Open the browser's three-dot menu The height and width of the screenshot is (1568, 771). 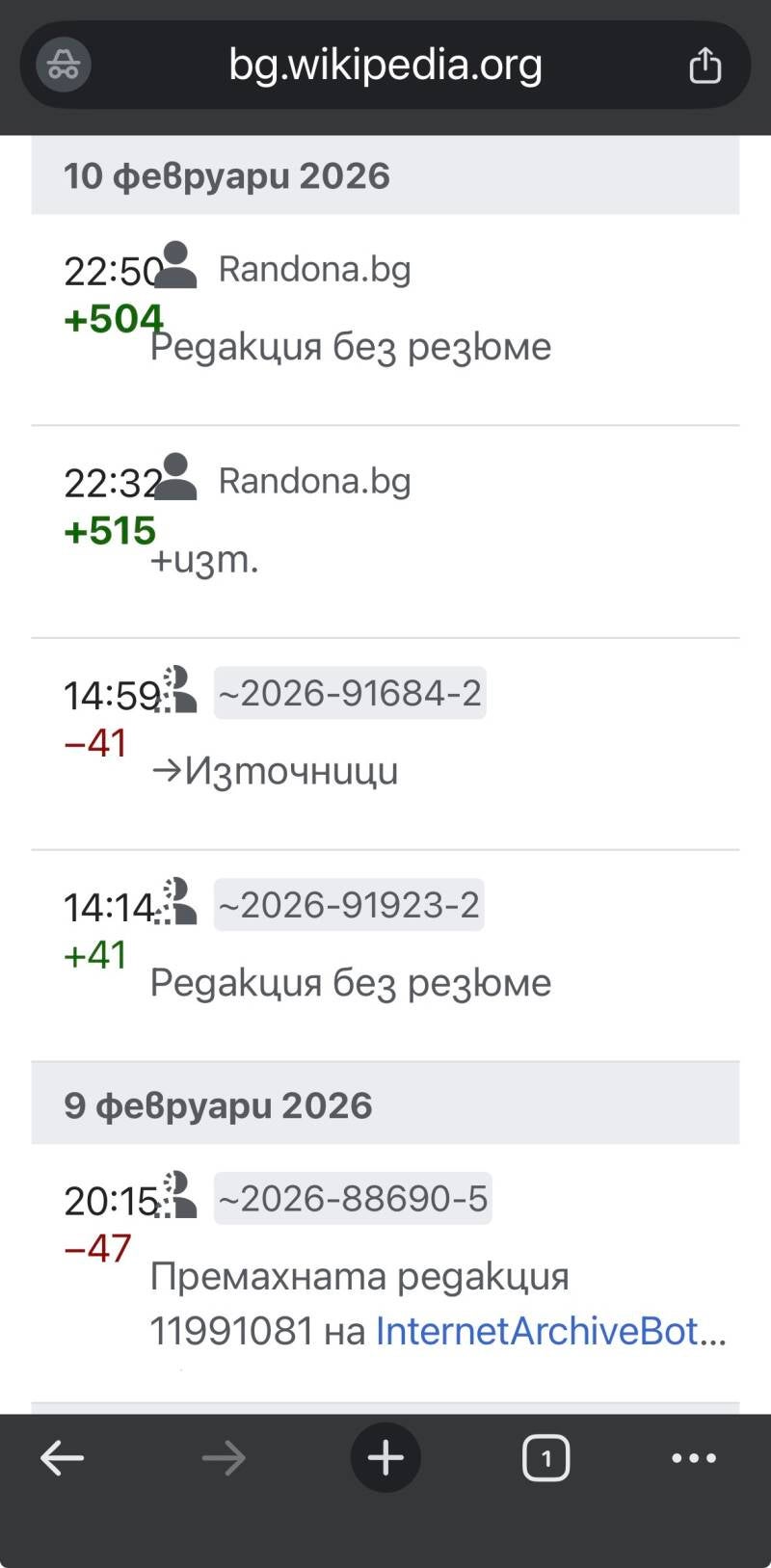pos(694,1458)
